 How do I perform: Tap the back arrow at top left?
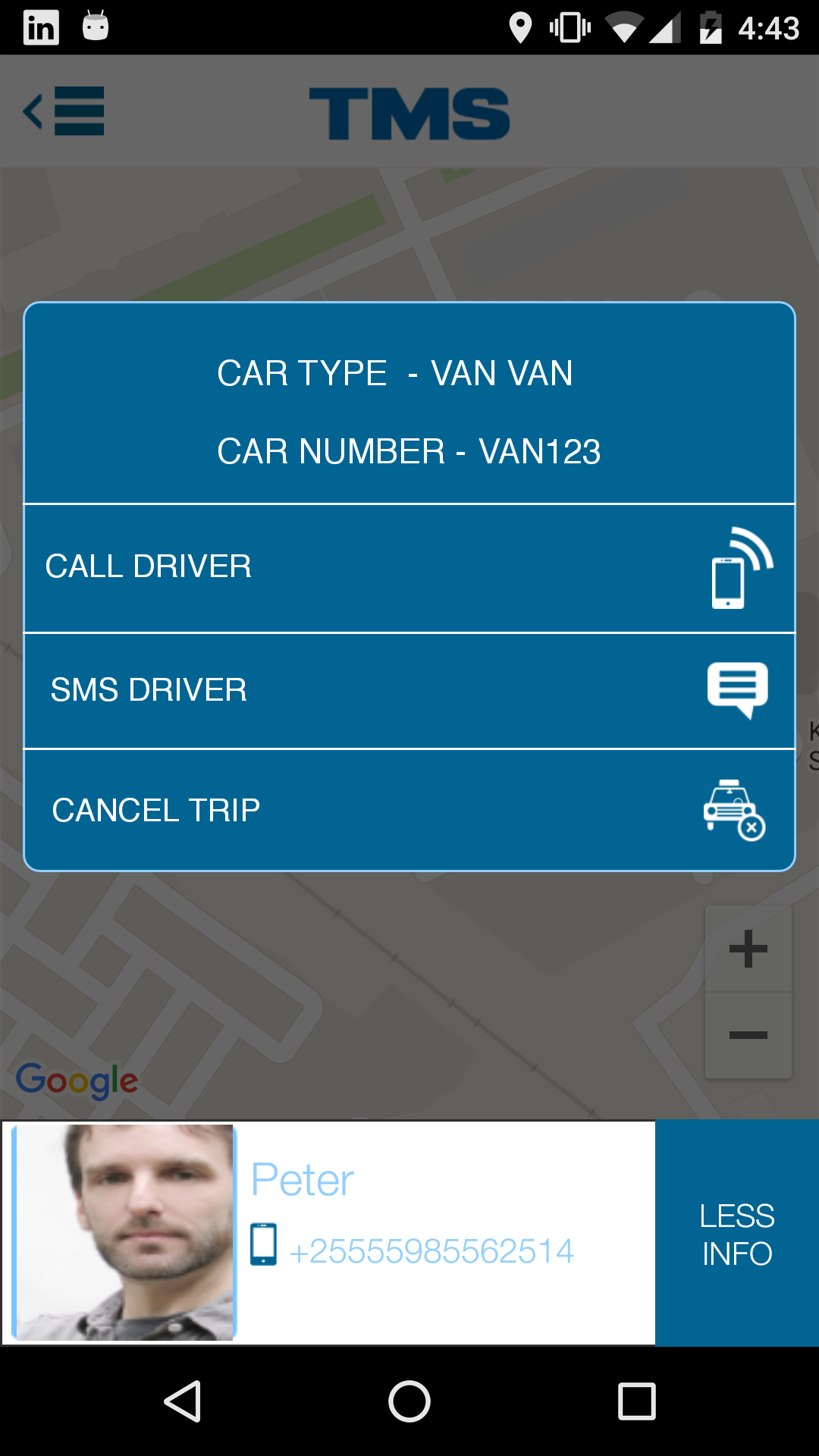[32, 111]
